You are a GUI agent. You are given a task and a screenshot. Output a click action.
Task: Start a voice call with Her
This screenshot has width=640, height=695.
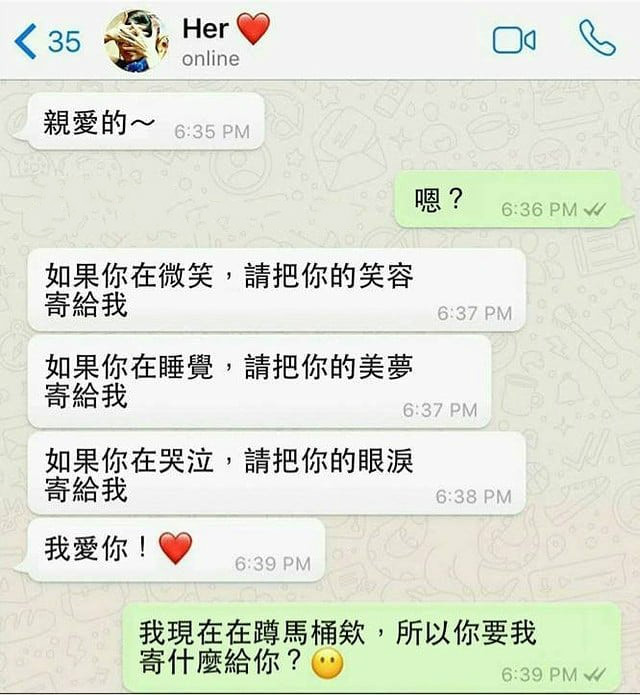(x=597, y=38)
